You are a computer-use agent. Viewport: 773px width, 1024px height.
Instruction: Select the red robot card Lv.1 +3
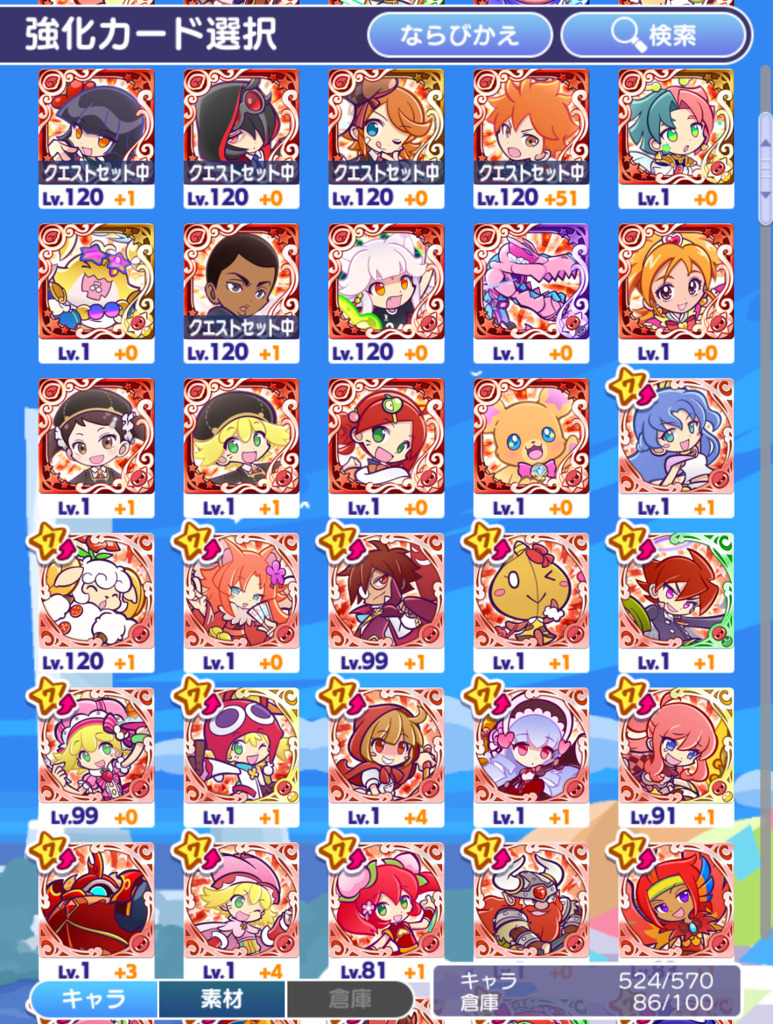pos(96,900)
